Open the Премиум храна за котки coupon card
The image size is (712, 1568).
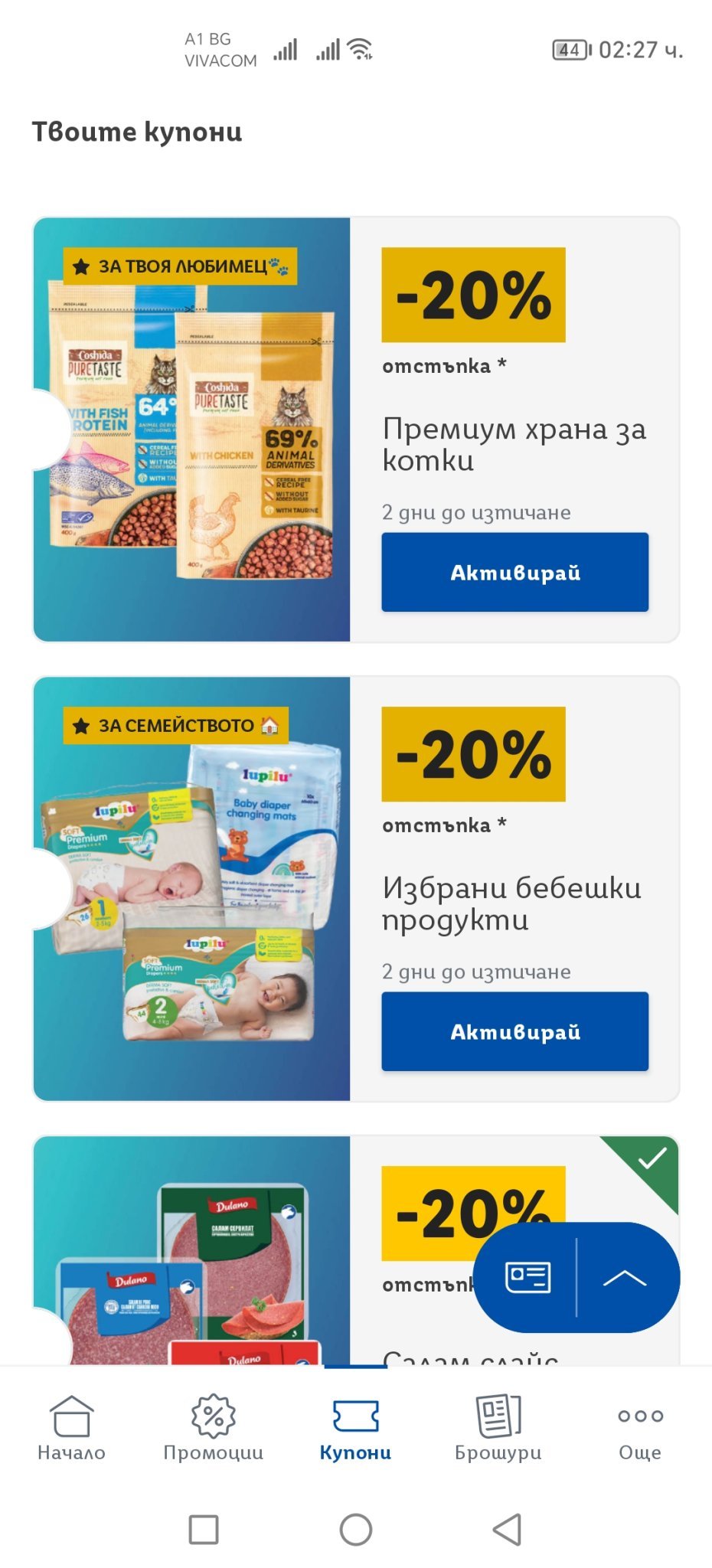[x=191, y=429]
